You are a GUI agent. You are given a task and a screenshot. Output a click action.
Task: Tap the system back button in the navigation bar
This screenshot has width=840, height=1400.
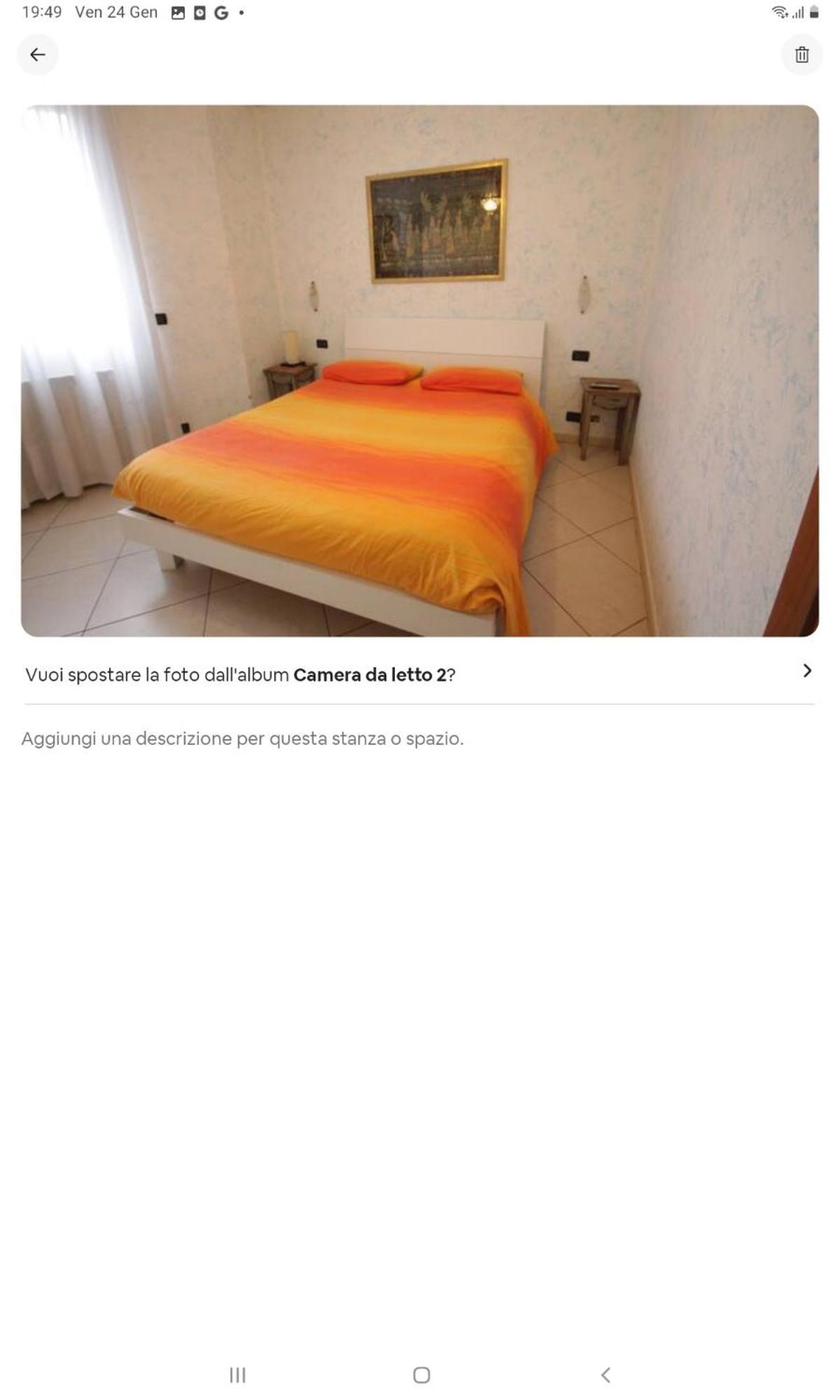coord(605,1375)
